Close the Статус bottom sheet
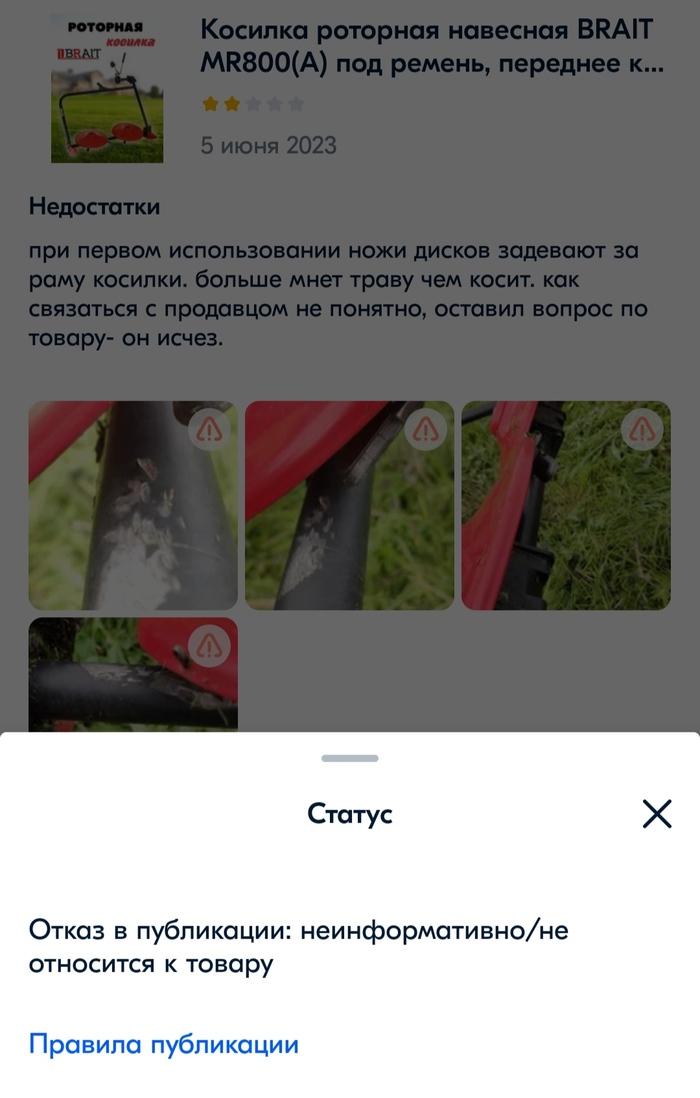 656,814
